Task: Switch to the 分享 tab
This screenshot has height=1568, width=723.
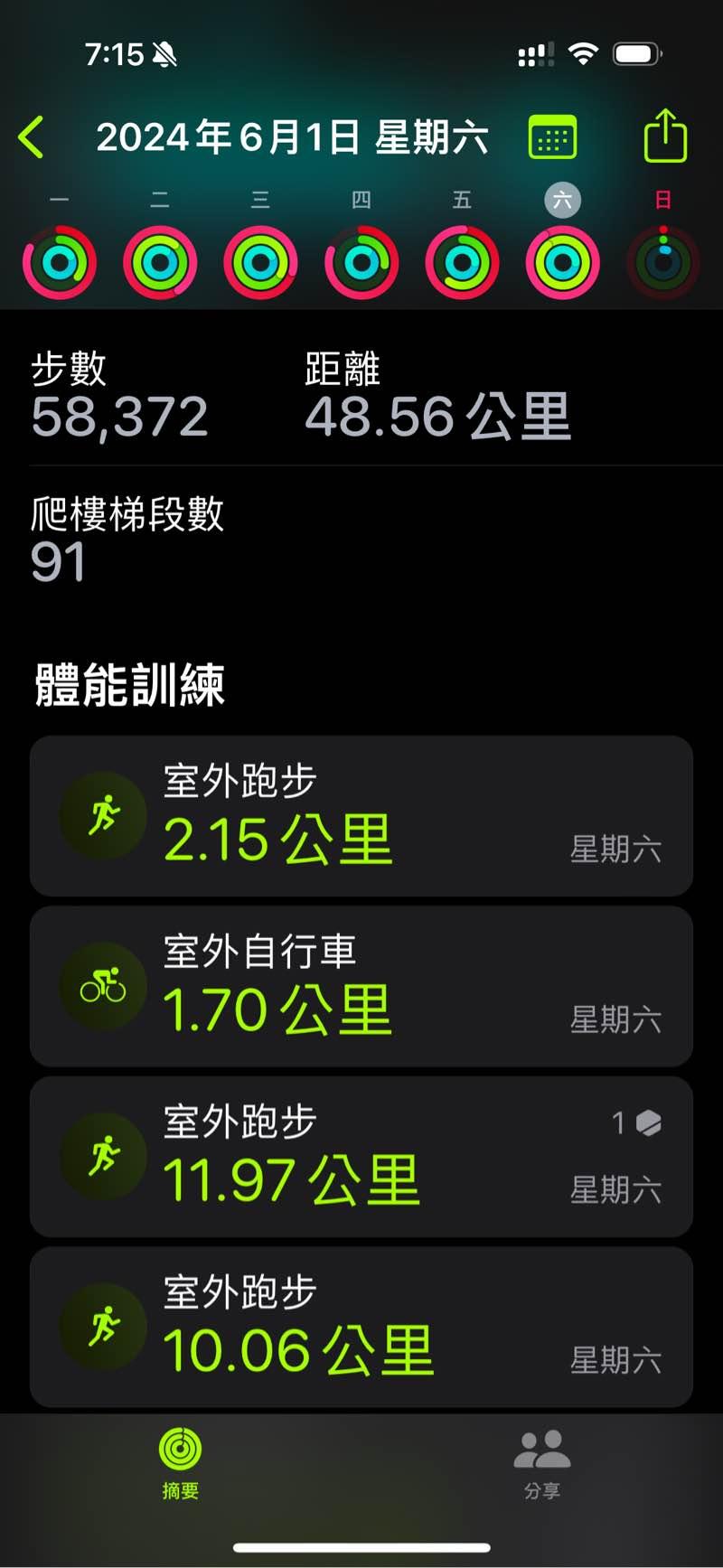Action: click(541, 1464)
